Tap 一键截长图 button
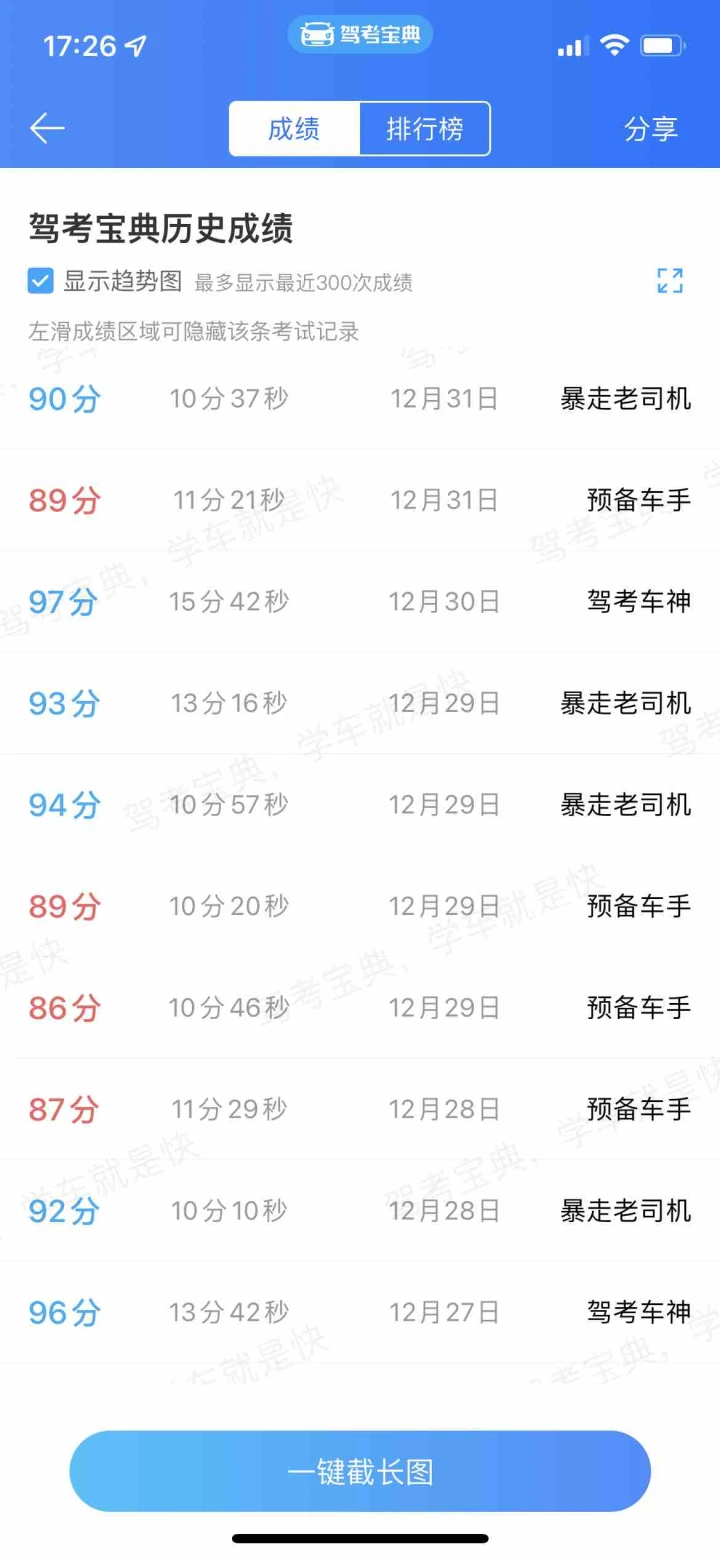 pos(360,1472)
